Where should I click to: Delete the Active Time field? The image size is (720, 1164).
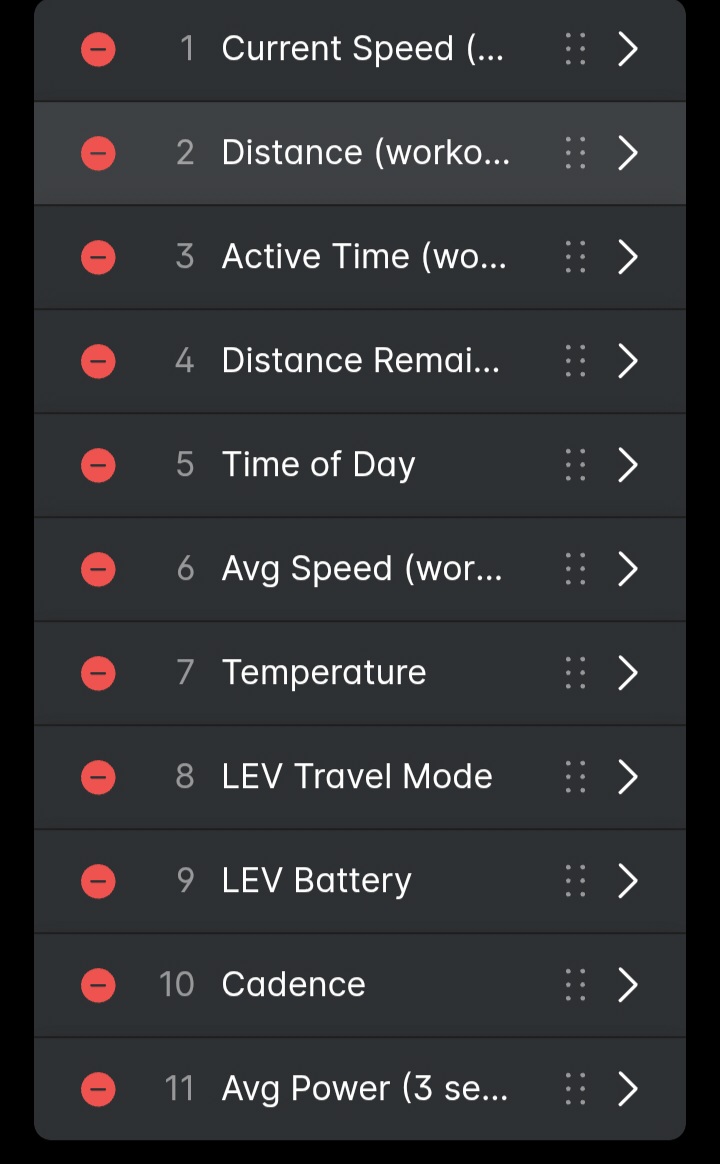point(98,257)
